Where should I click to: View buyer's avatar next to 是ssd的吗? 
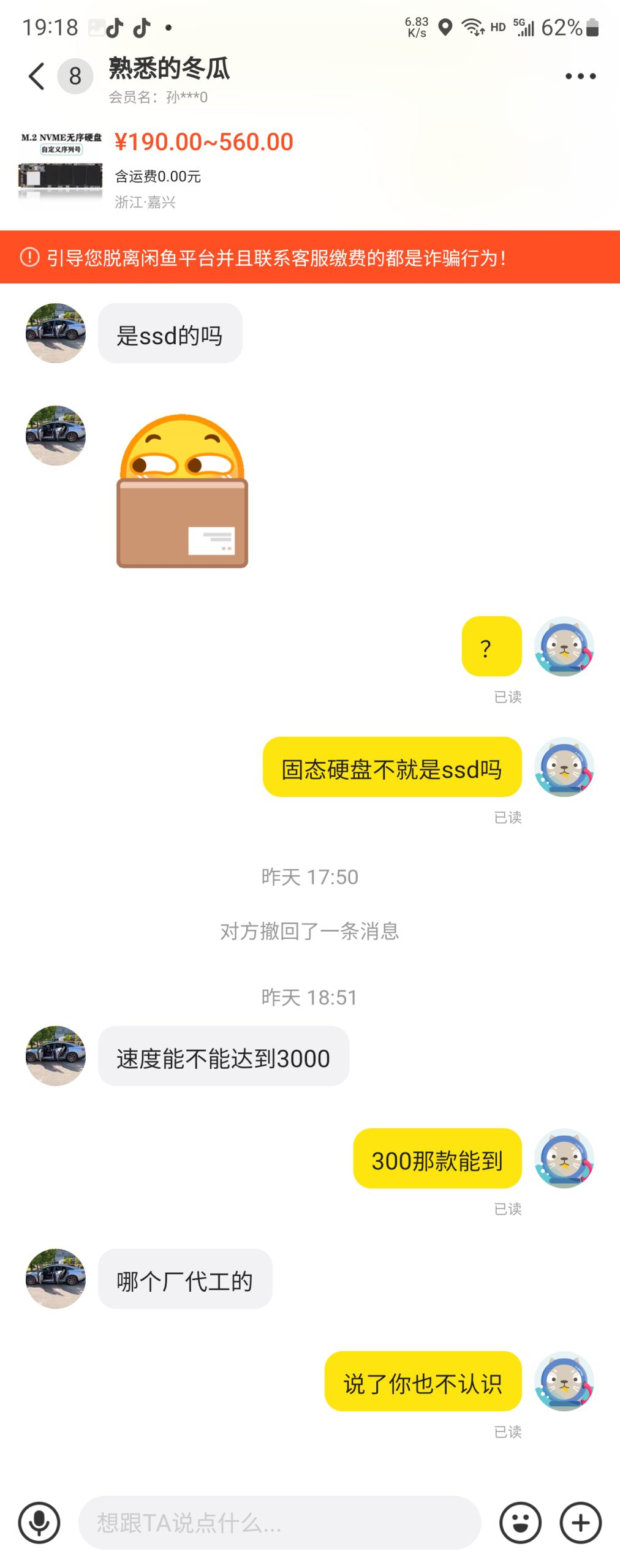pyautogui.click(x=56, y=333)
